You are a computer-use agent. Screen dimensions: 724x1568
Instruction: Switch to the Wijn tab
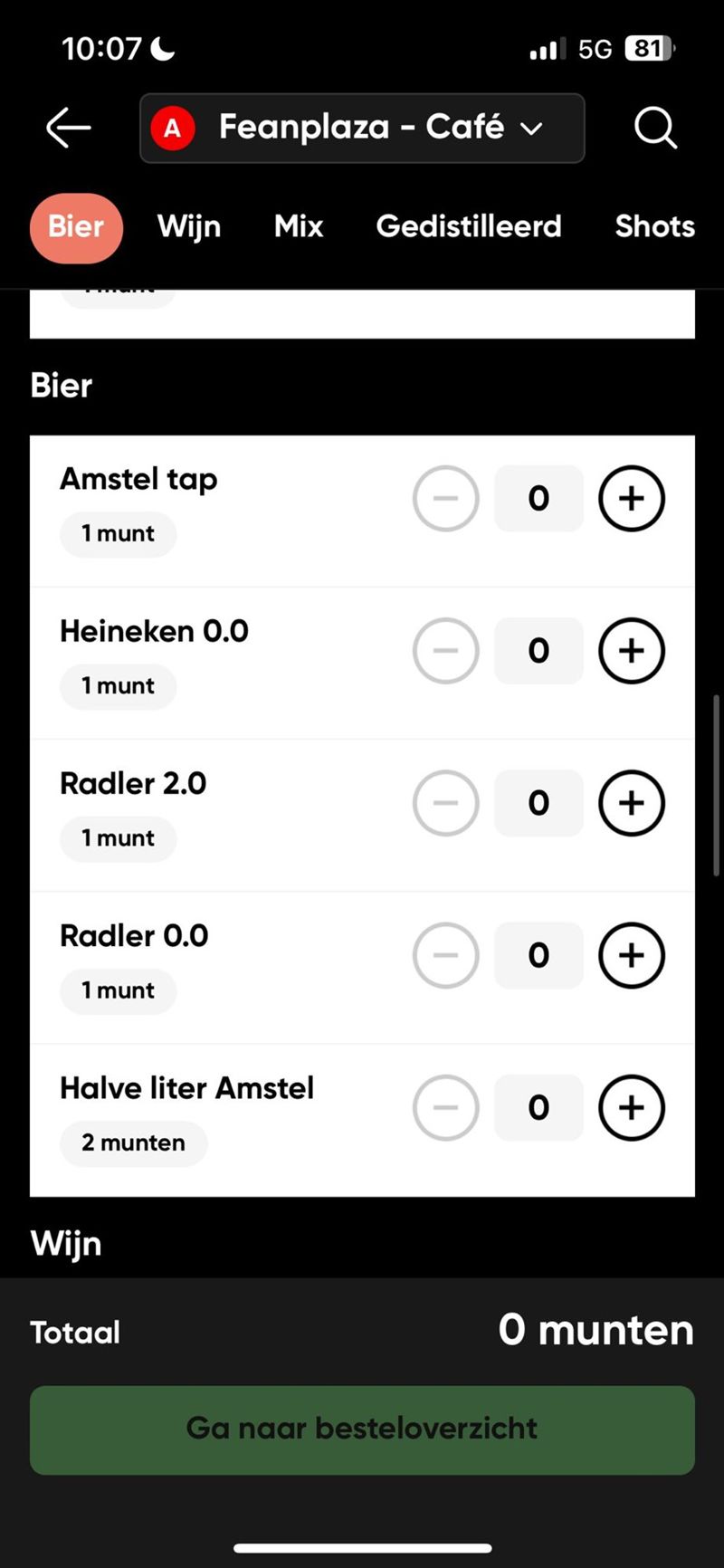(189, 227)
